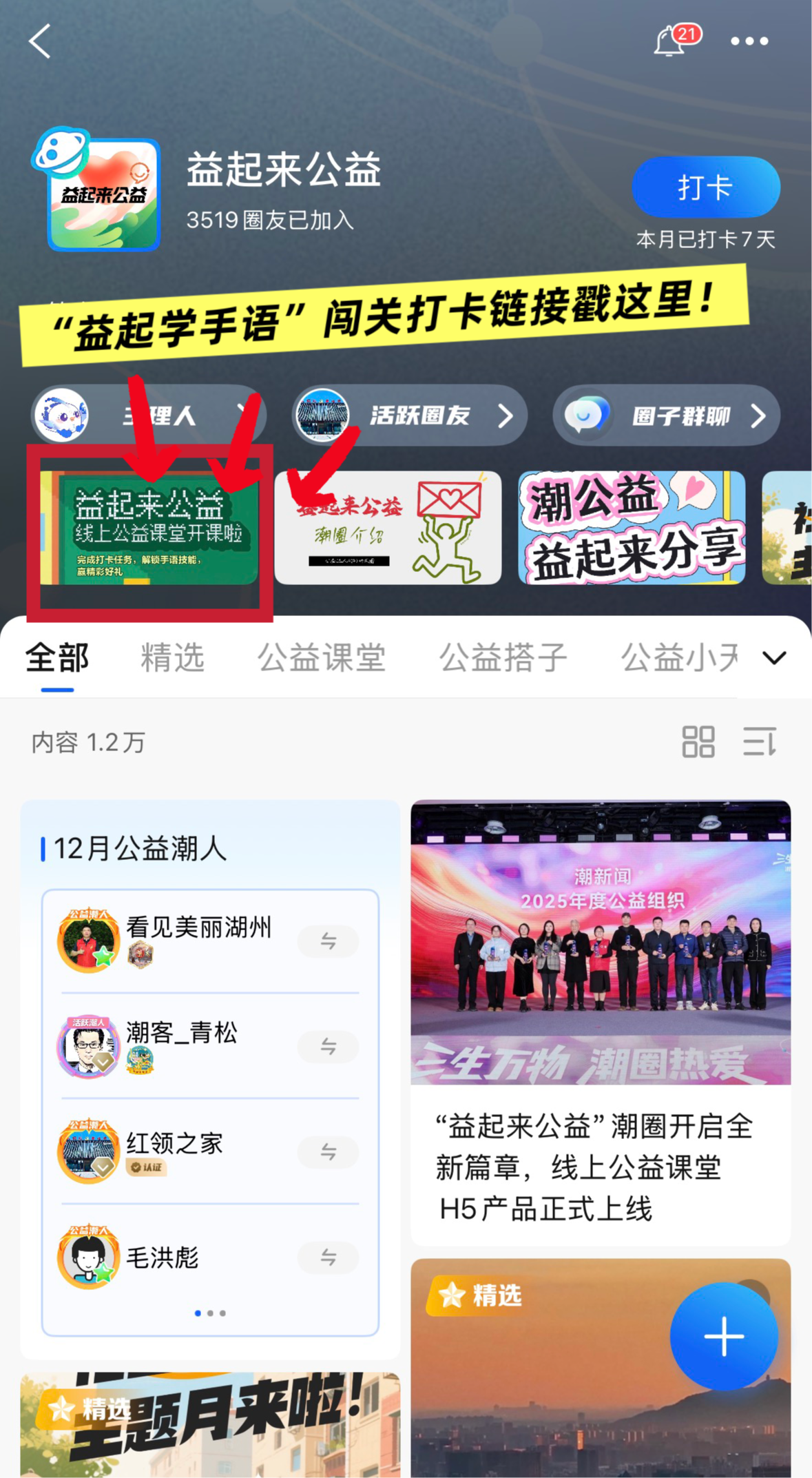Open the sort order icon
This screenshot has height=1478, width=812.
760,742
